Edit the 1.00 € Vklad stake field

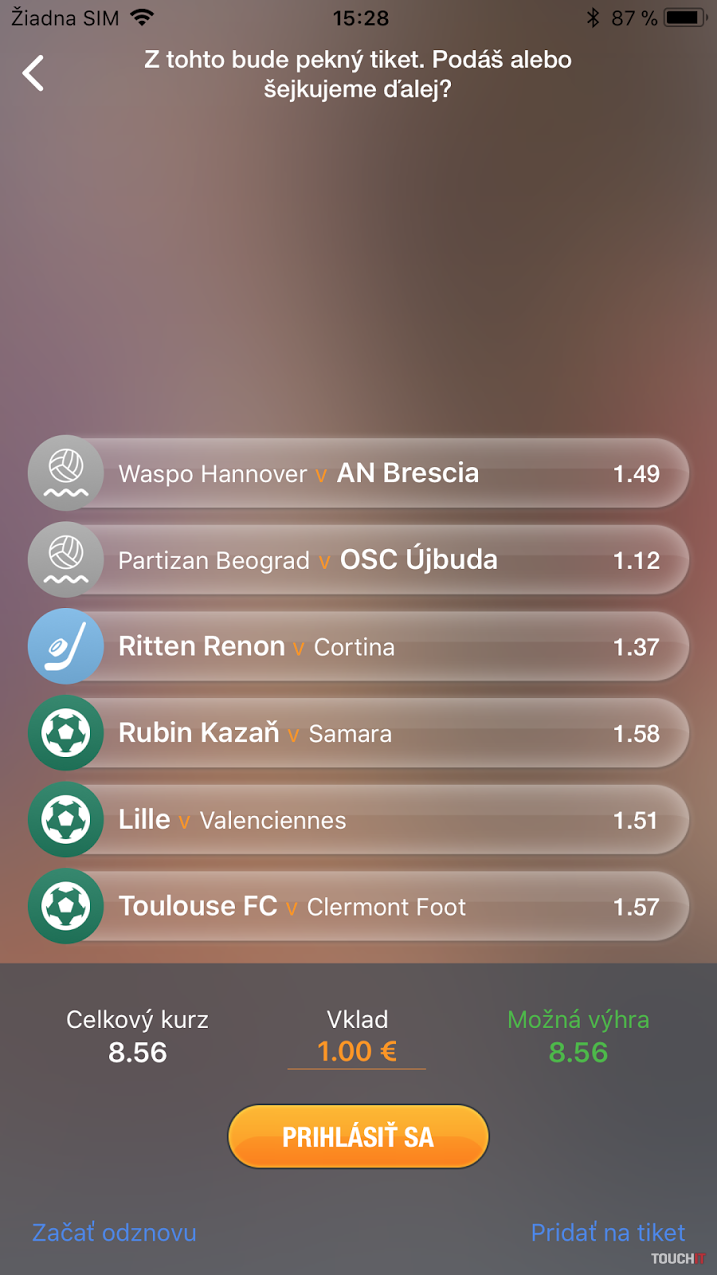coord(357,1052)
